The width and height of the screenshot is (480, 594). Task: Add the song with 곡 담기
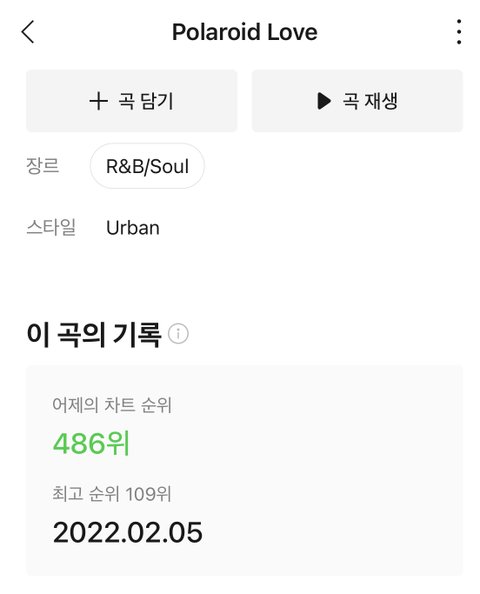pos(131,101)
